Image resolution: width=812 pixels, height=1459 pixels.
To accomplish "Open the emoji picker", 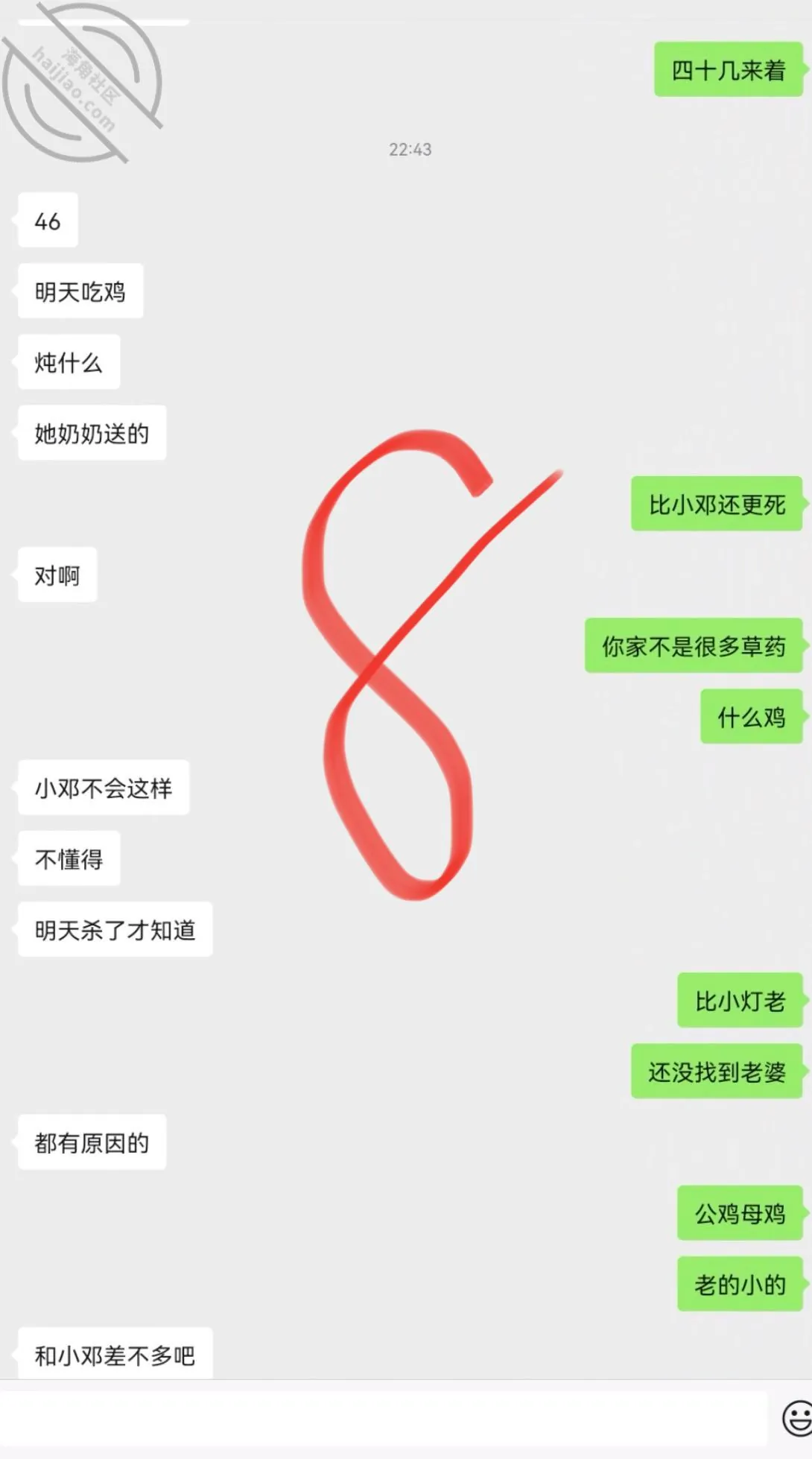I will click(x=799, y=1418).
